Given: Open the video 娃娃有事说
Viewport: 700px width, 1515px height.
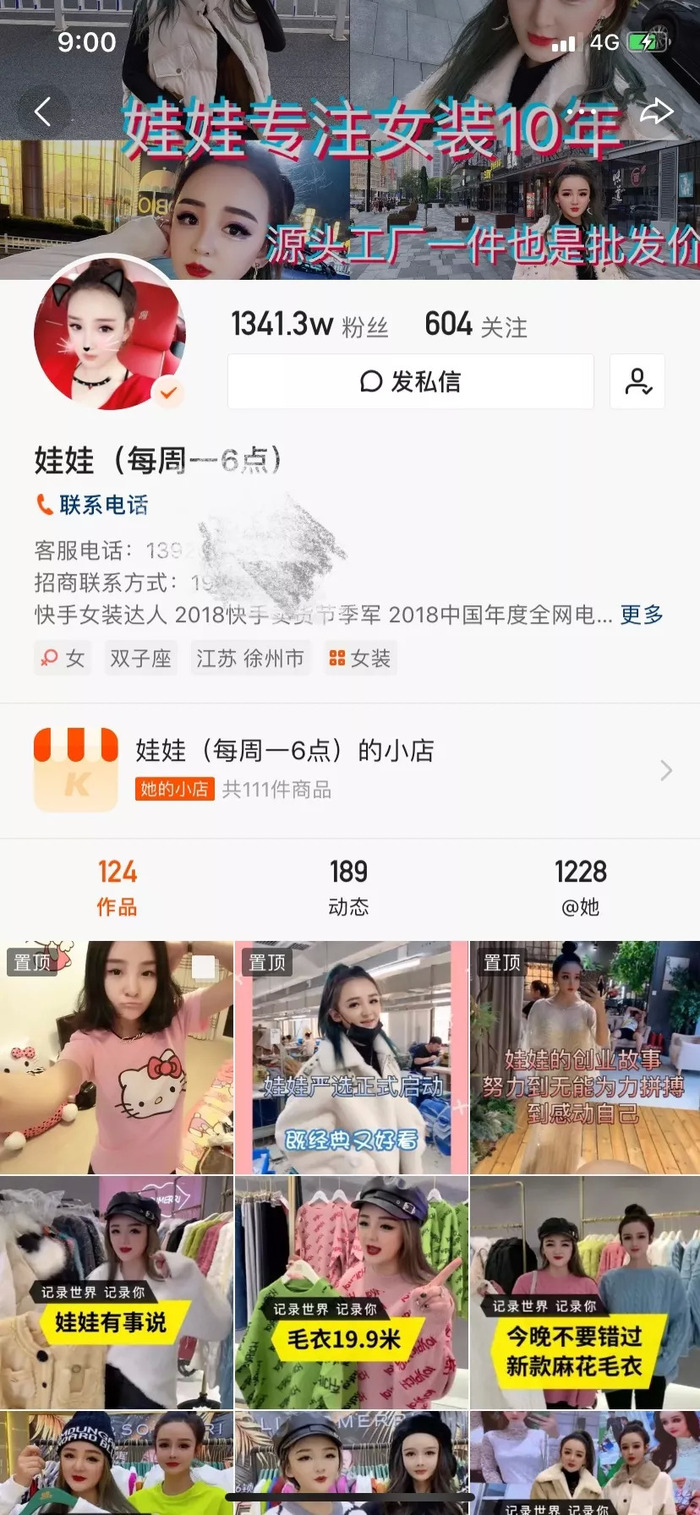Looking at the screenshot, I should point(116,1292).
